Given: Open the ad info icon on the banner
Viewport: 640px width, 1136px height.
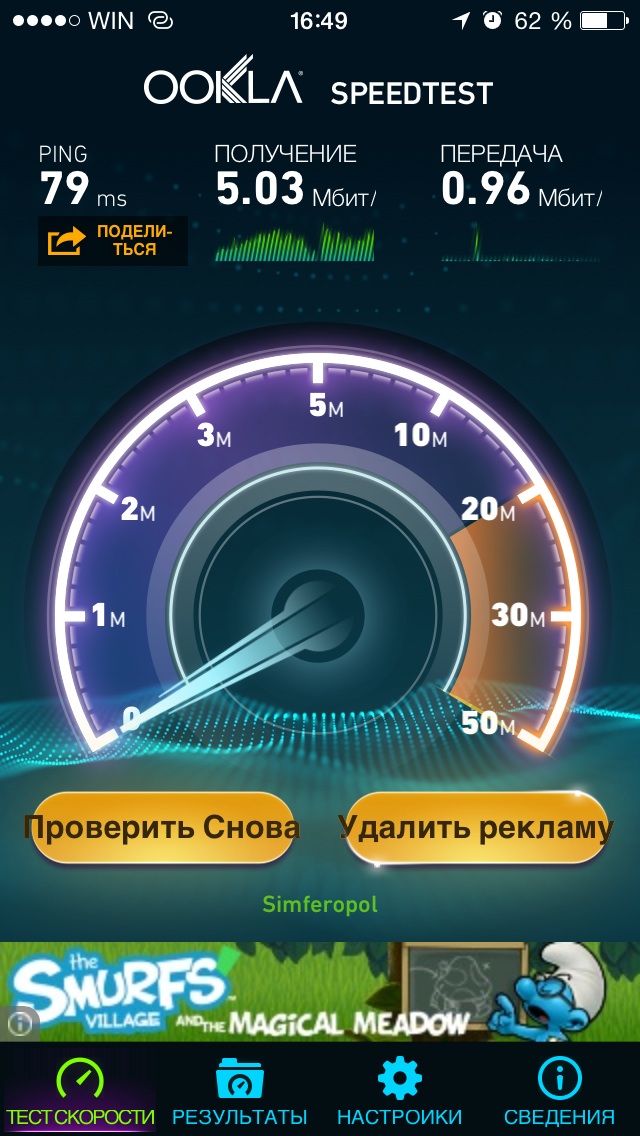Looking at the screenshot, I should (x=20, y=1024).
